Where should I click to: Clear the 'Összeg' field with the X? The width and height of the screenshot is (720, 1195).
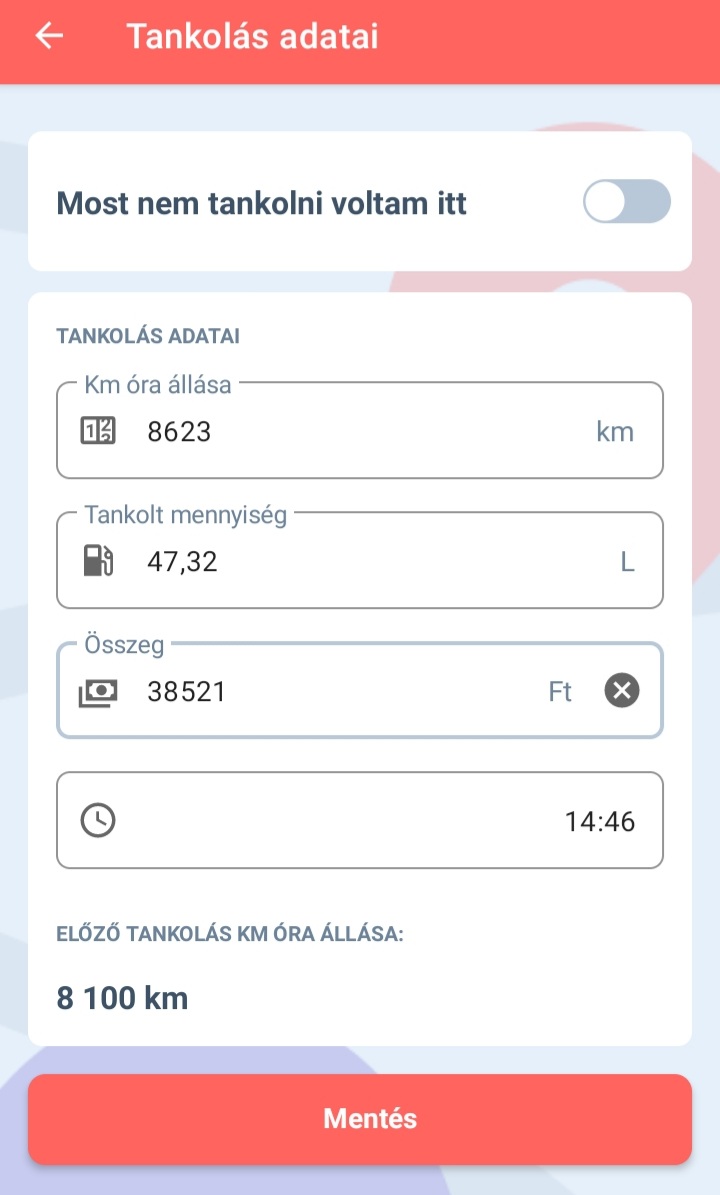(622, 690)
